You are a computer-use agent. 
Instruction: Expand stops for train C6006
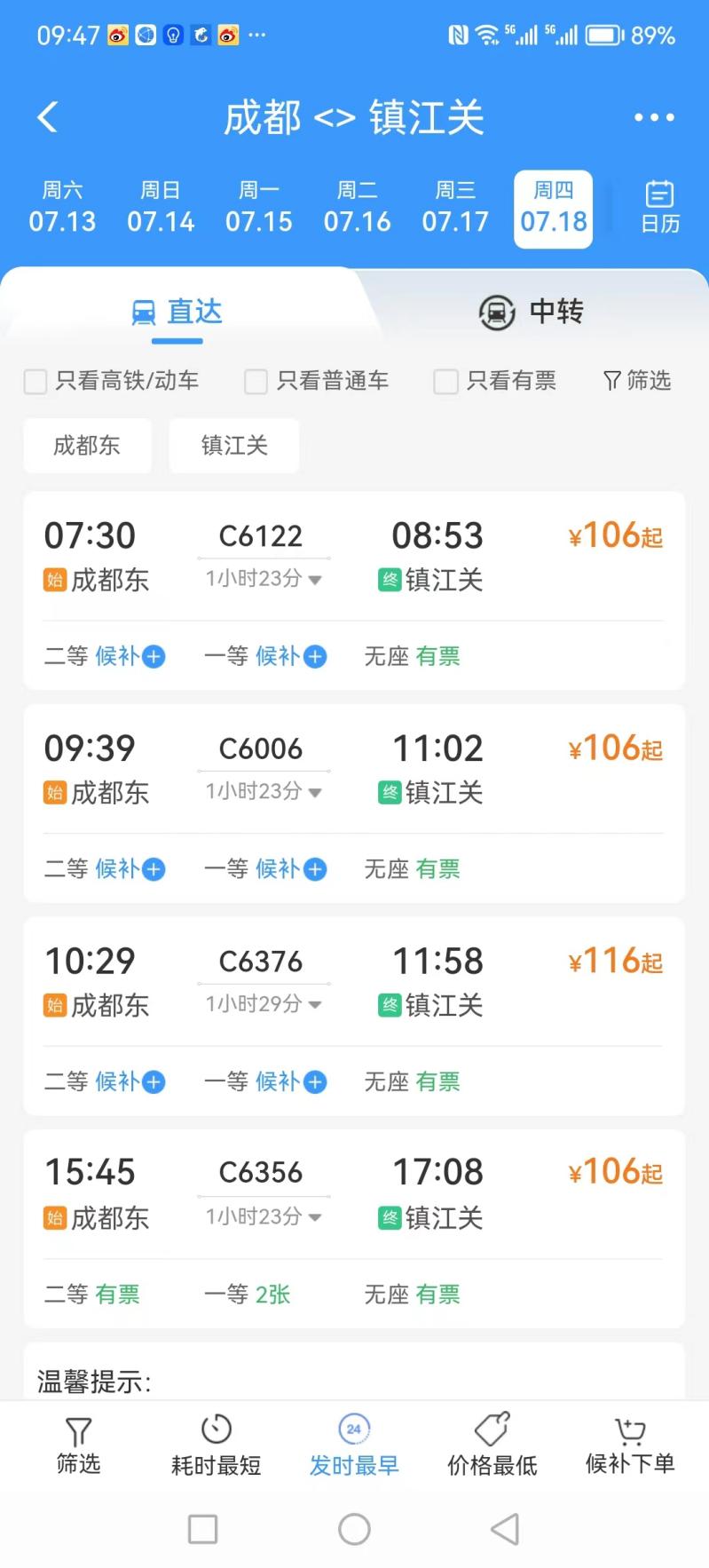264,791
